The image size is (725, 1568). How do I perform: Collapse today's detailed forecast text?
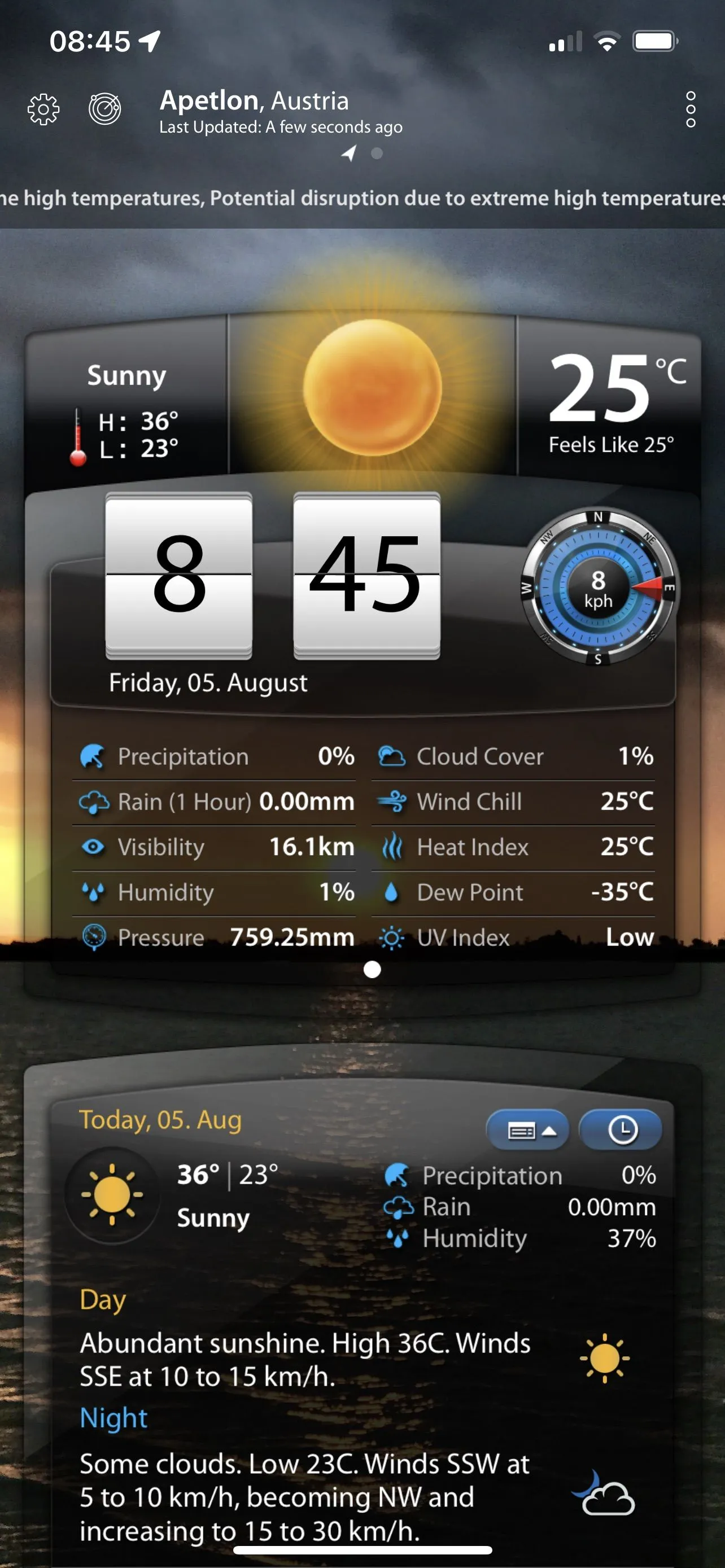coord(527,1131)
